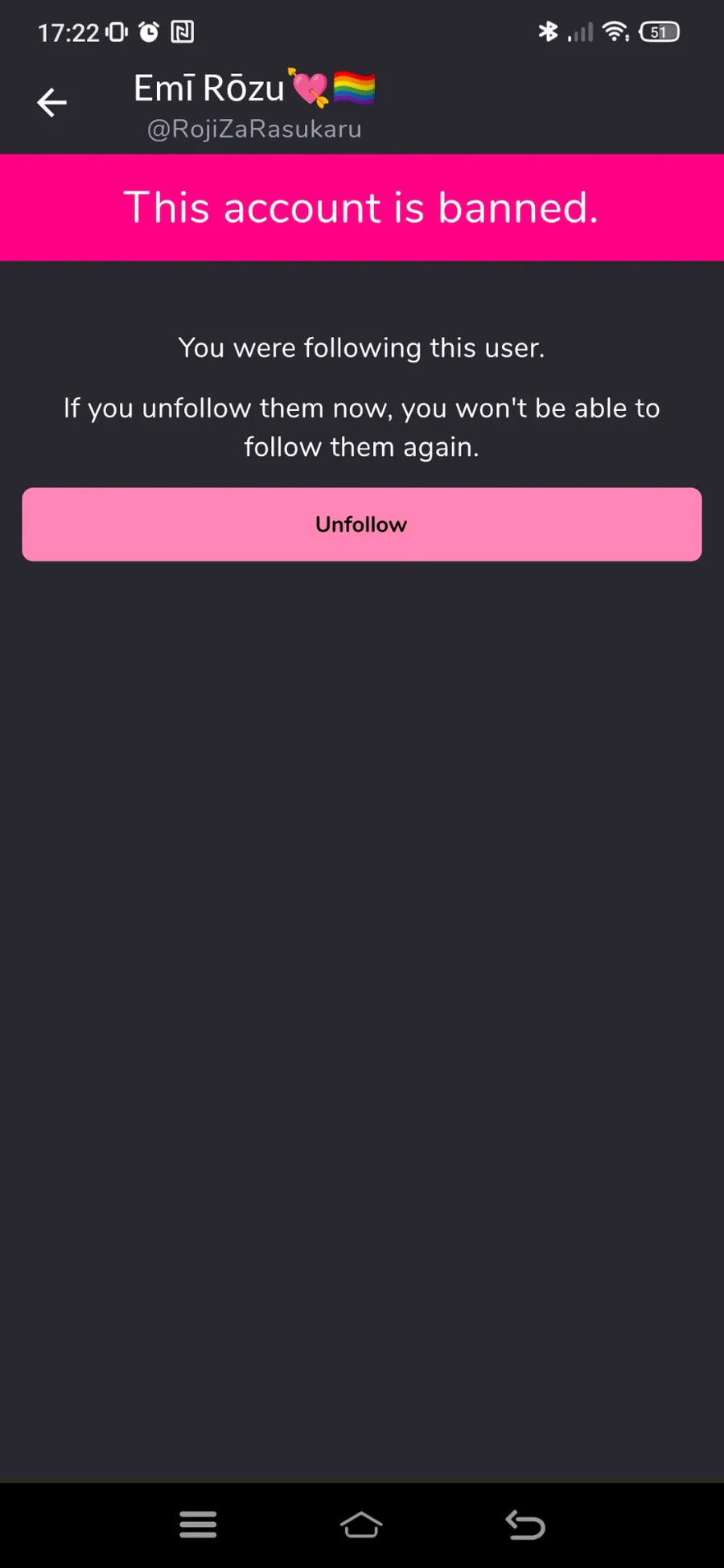Image resolution: width=724 pixels, height=1568 pixels.
Task: Go back using the app bar arrow
Action: 52,103
